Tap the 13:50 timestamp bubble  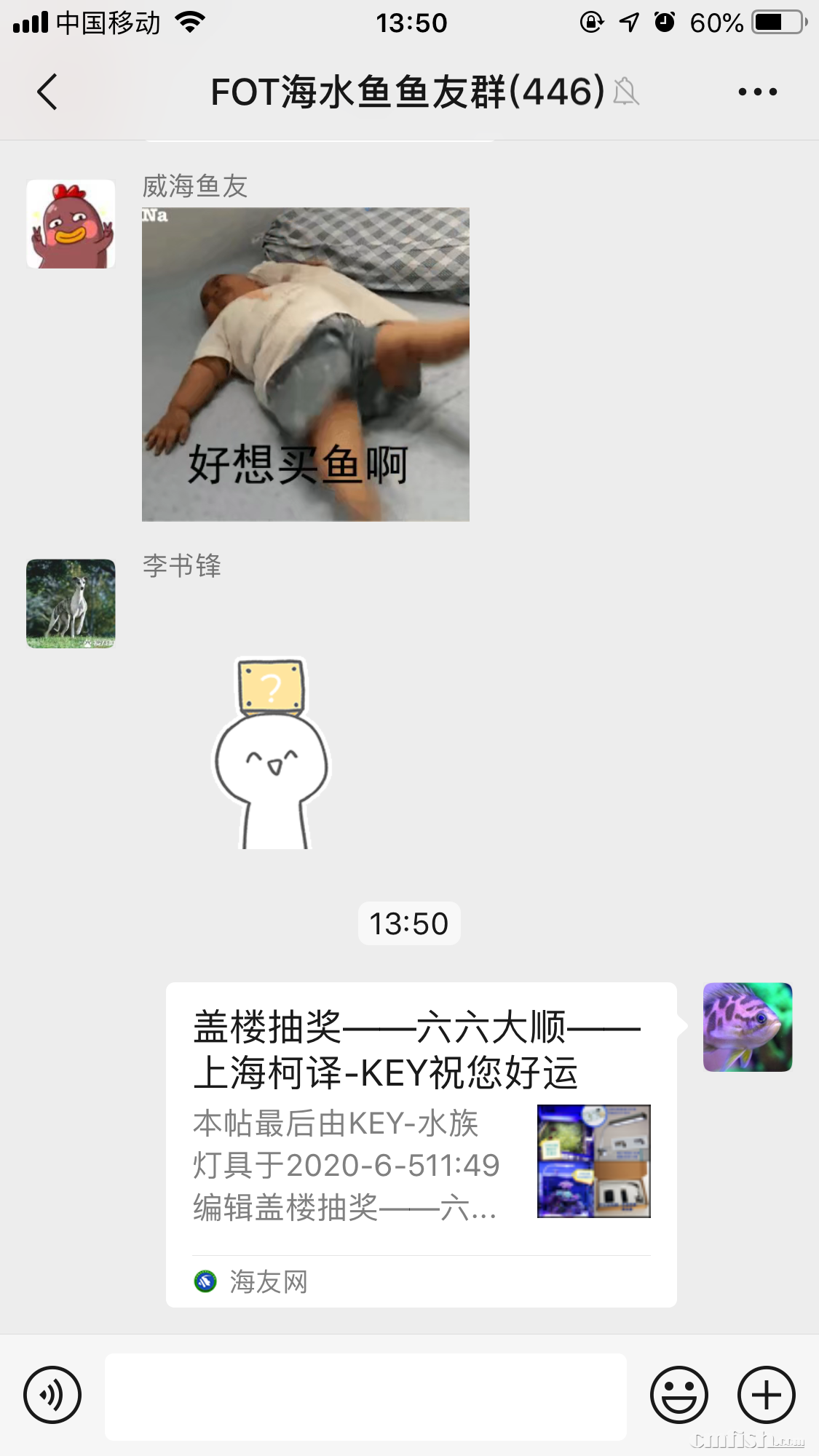pyautogui.click(x=409, y=923)
